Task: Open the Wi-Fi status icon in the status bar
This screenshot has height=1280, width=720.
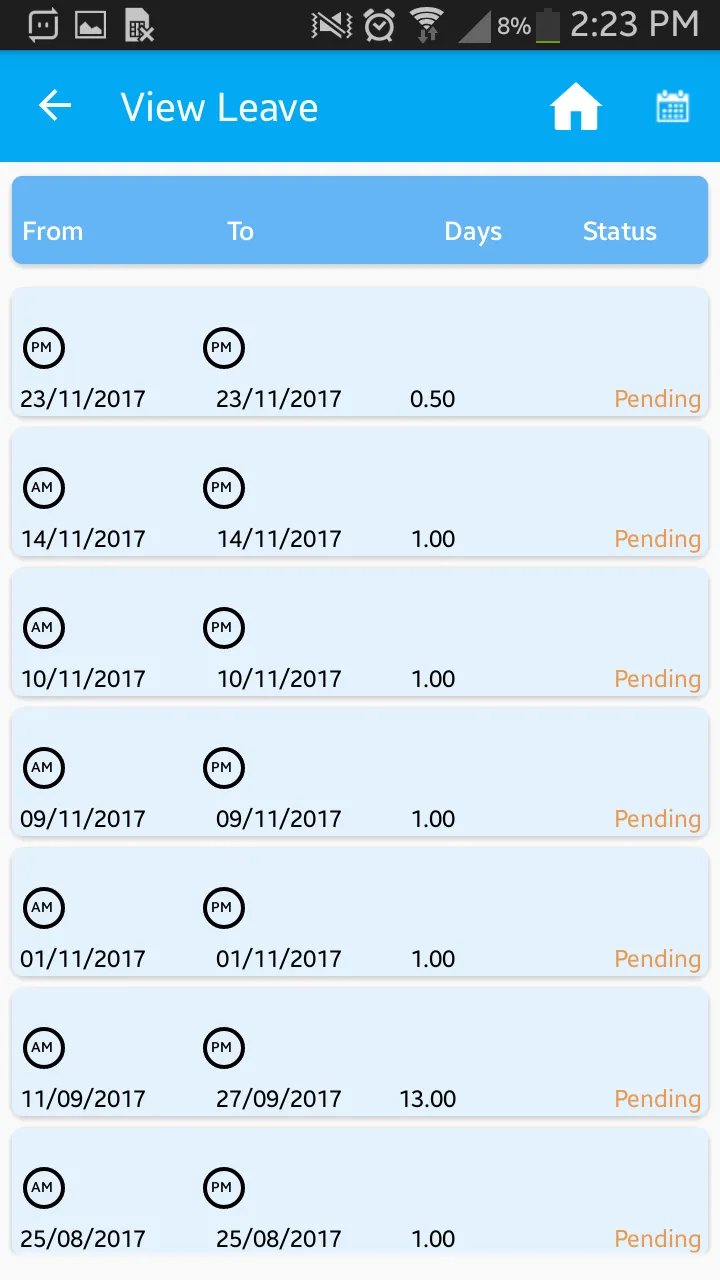Action: pyautogui.click(x=425, y=25)
